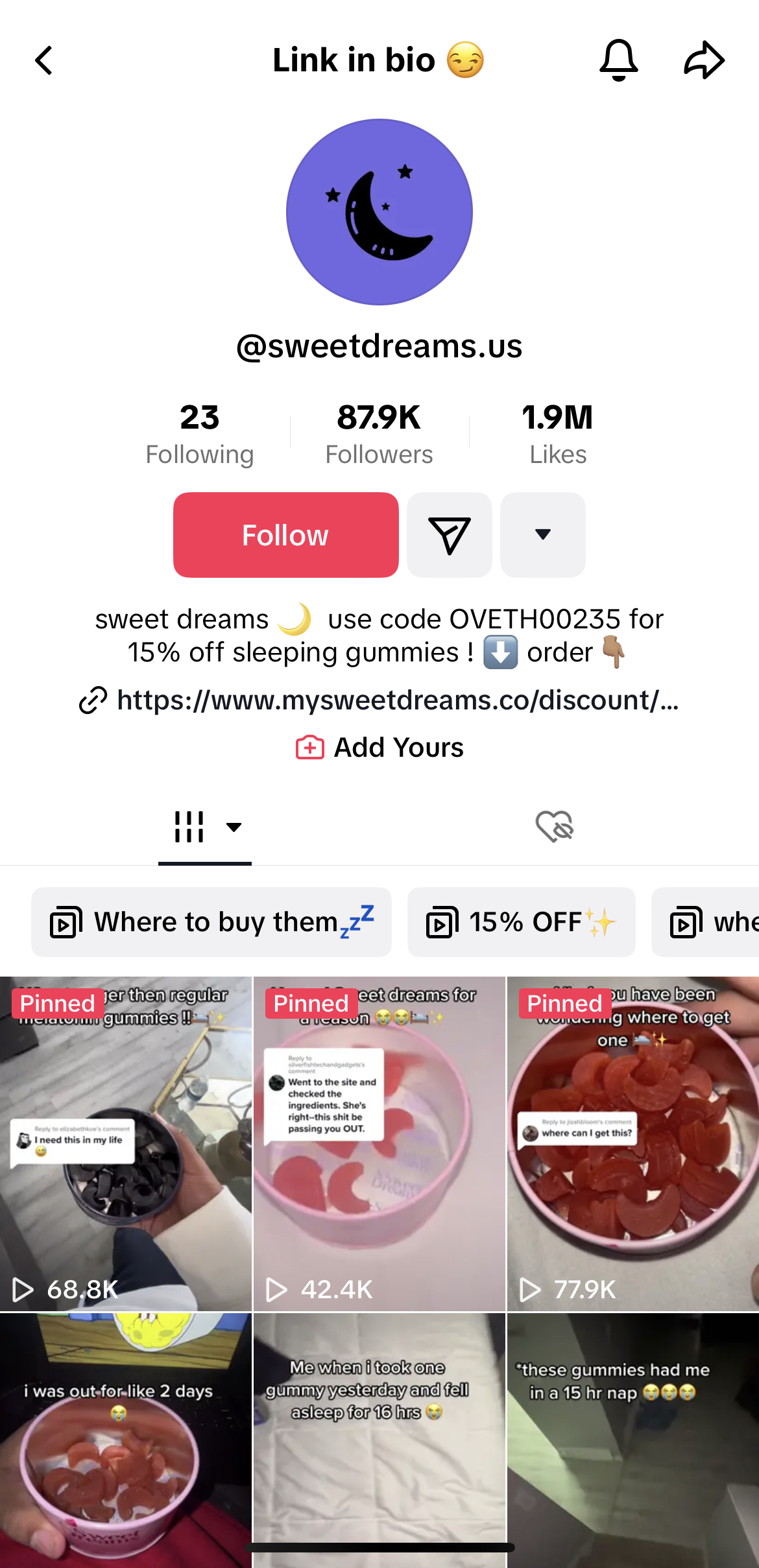
Task: Open pinned video with 42.4K views
Action: [x=379, y=1145]
